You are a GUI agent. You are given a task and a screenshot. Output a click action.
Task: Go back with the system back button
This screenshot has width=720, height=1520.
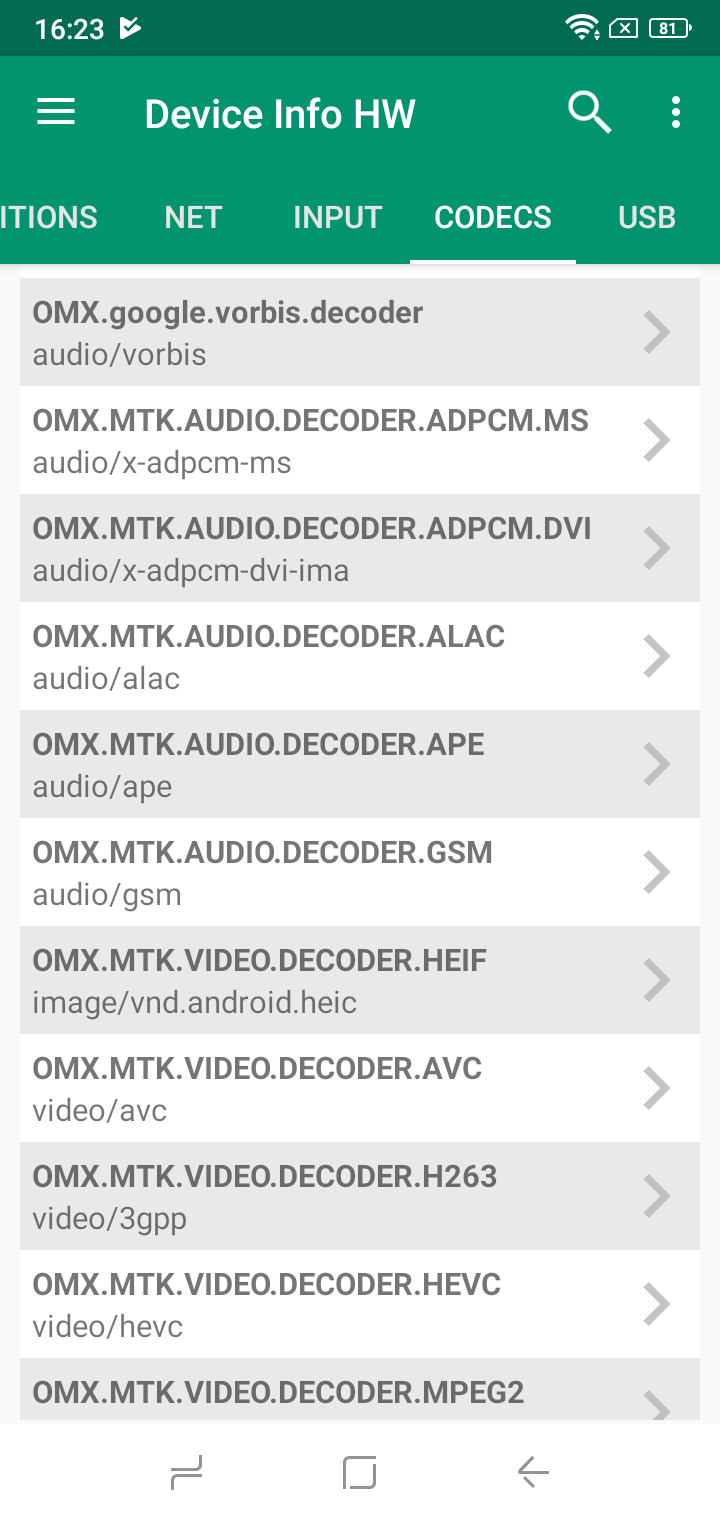[x=533, y=1472]
